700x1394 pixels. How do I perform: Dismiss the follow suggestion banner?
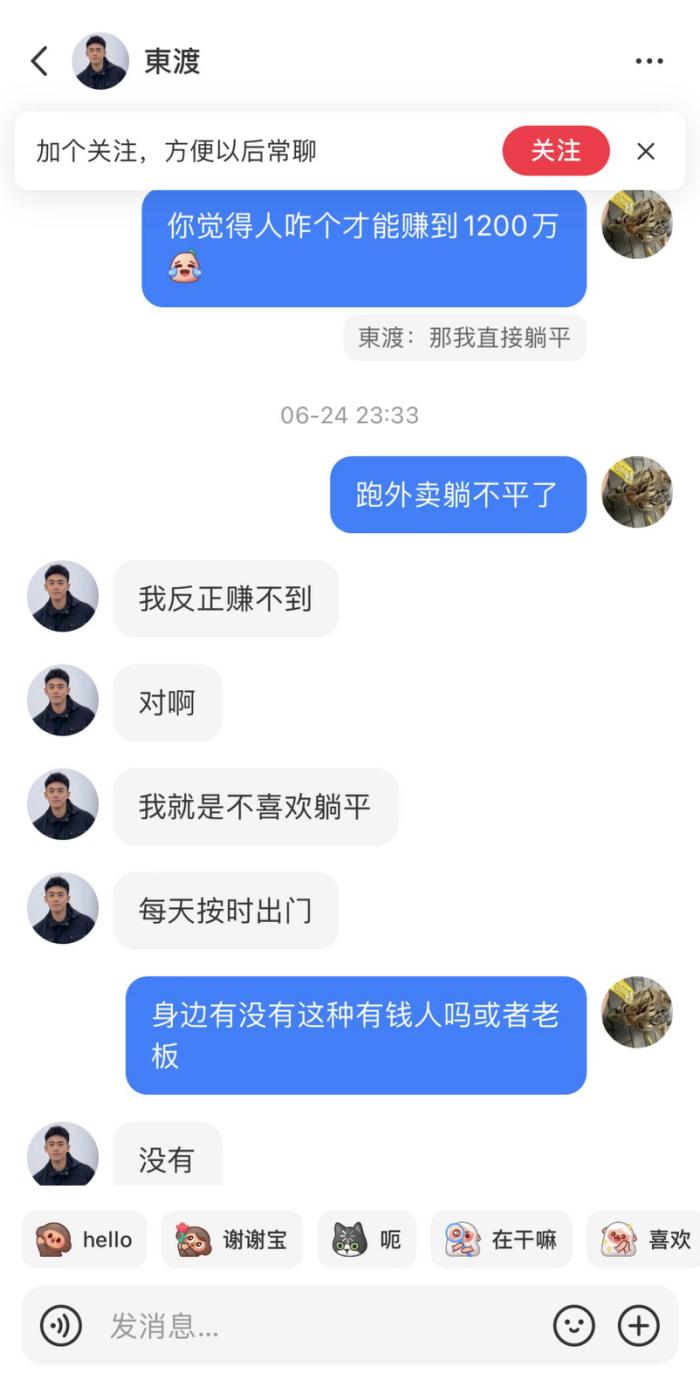(646, 151)
